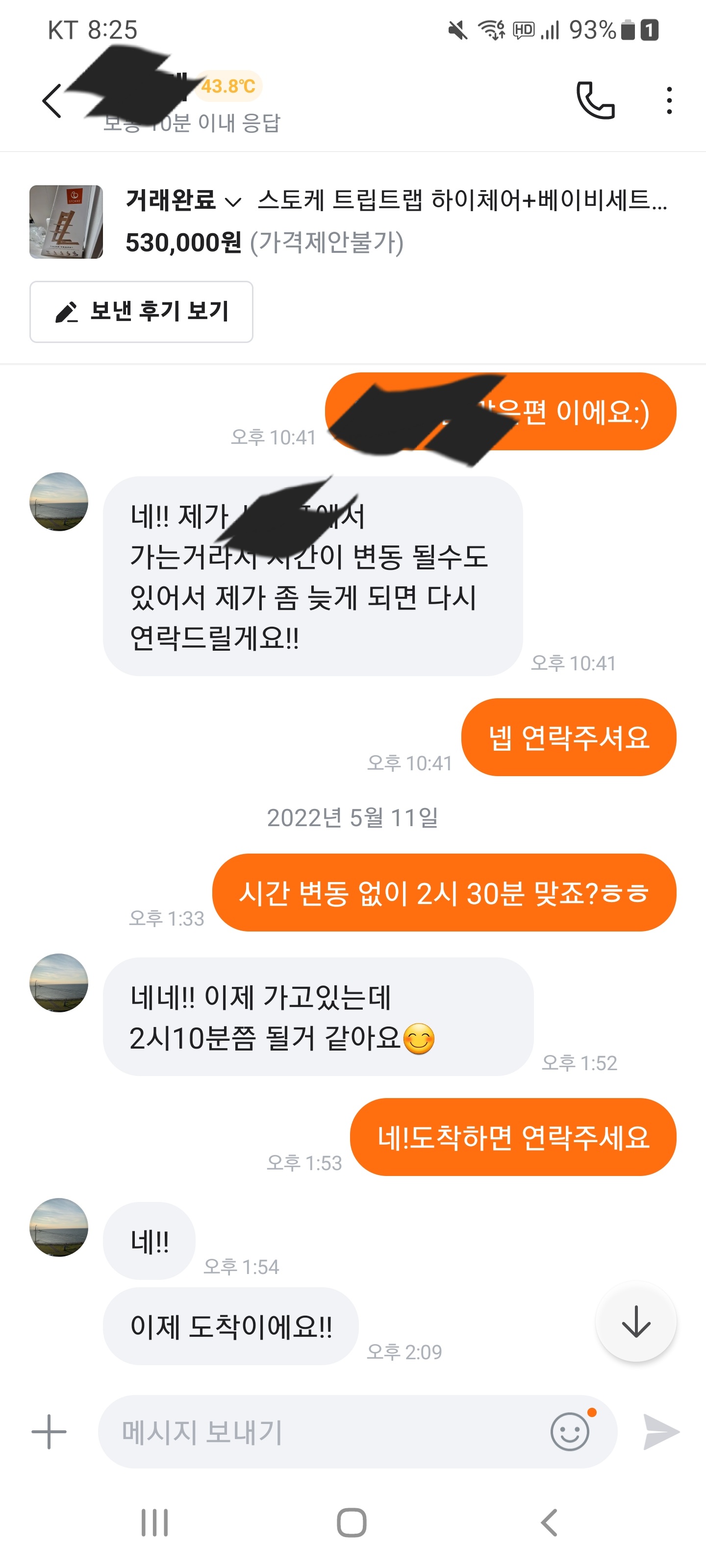Image resolution: width=706 pixels, height=1568 pixels.
Task: Open recent apps from navigation bar
Action: pos(155,1522)
